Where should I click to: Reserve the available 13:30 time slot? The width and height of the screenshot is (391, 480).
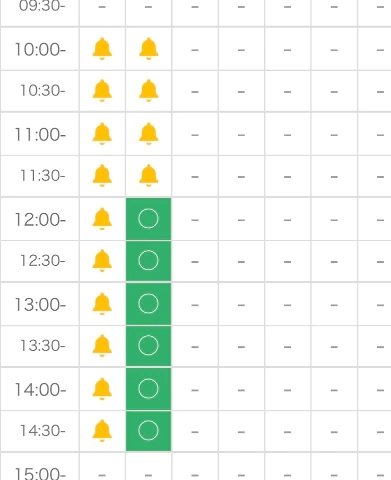click(x=148, y=346)
